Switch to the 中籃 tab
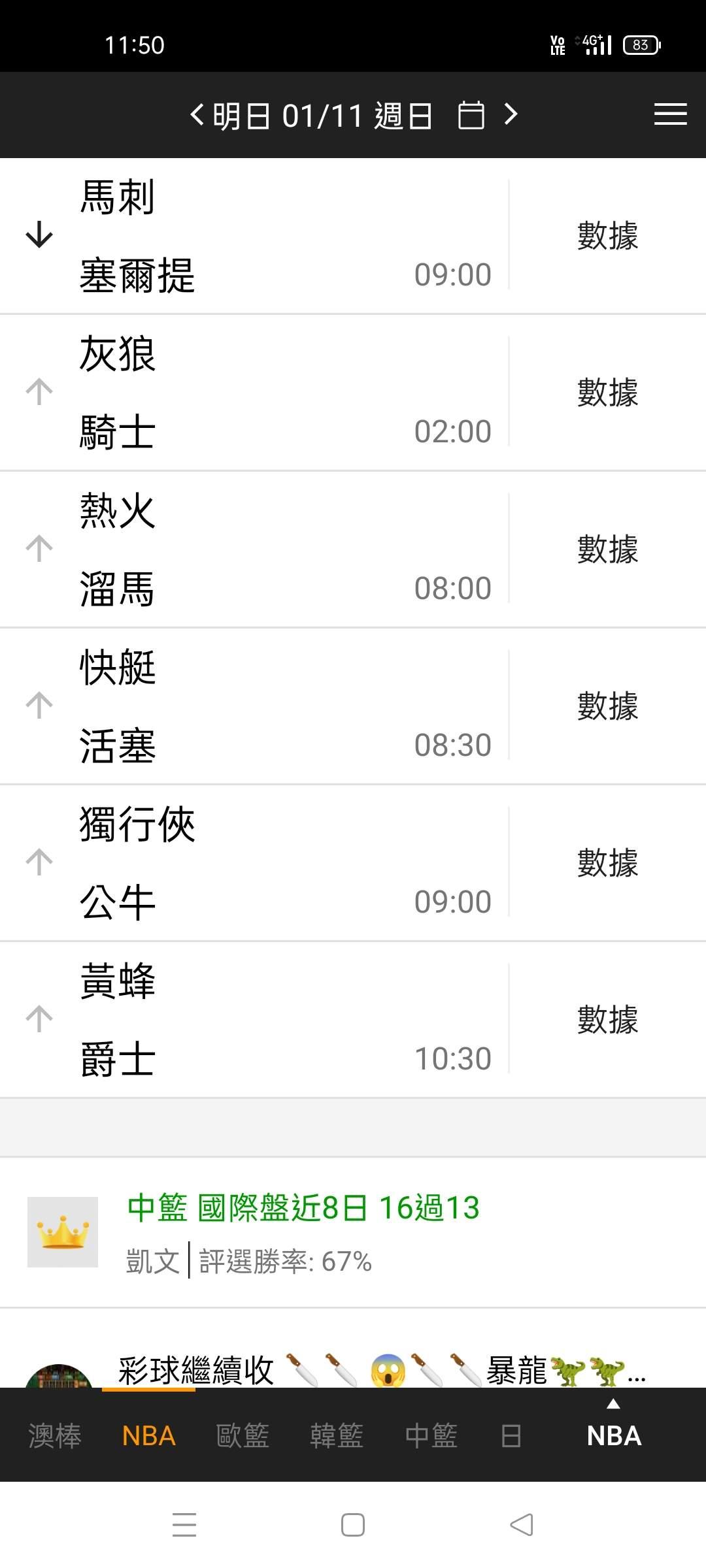Viewport: 706px width, 1568px height. 431,1436
